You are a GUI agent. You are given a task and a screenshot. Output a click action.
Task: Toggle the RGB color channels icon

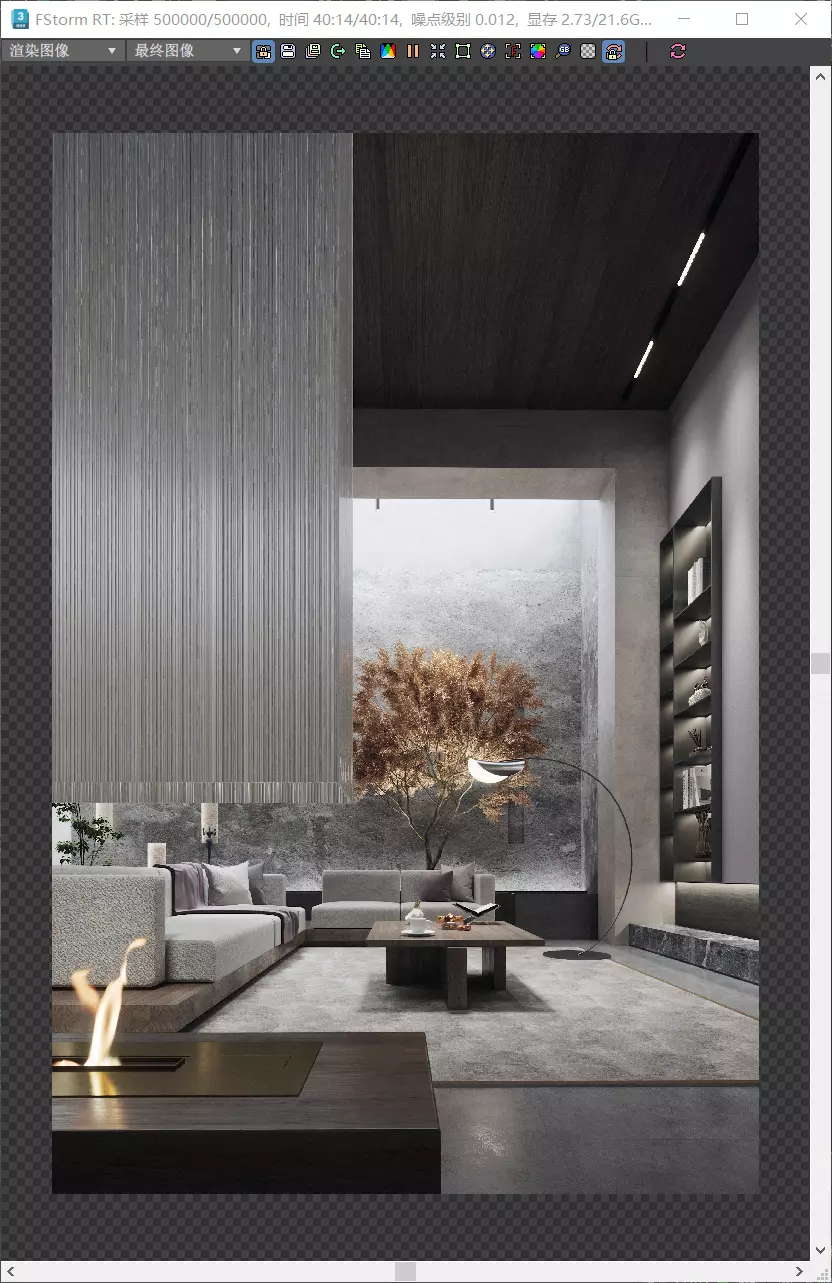[388, 51]
